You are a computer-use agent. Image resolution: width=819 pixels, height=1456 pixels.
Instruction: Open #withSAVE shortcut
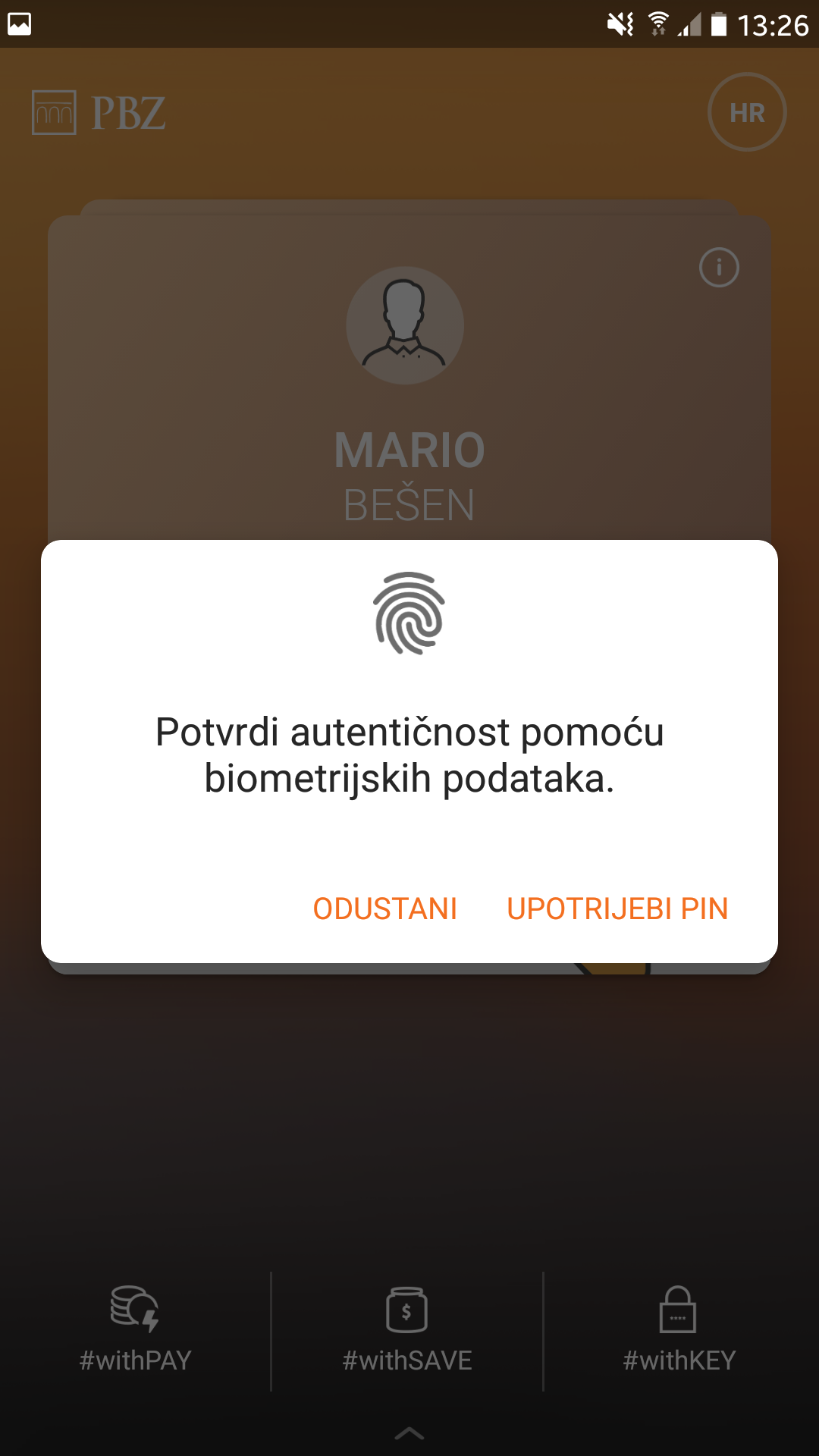point(407,1330)
